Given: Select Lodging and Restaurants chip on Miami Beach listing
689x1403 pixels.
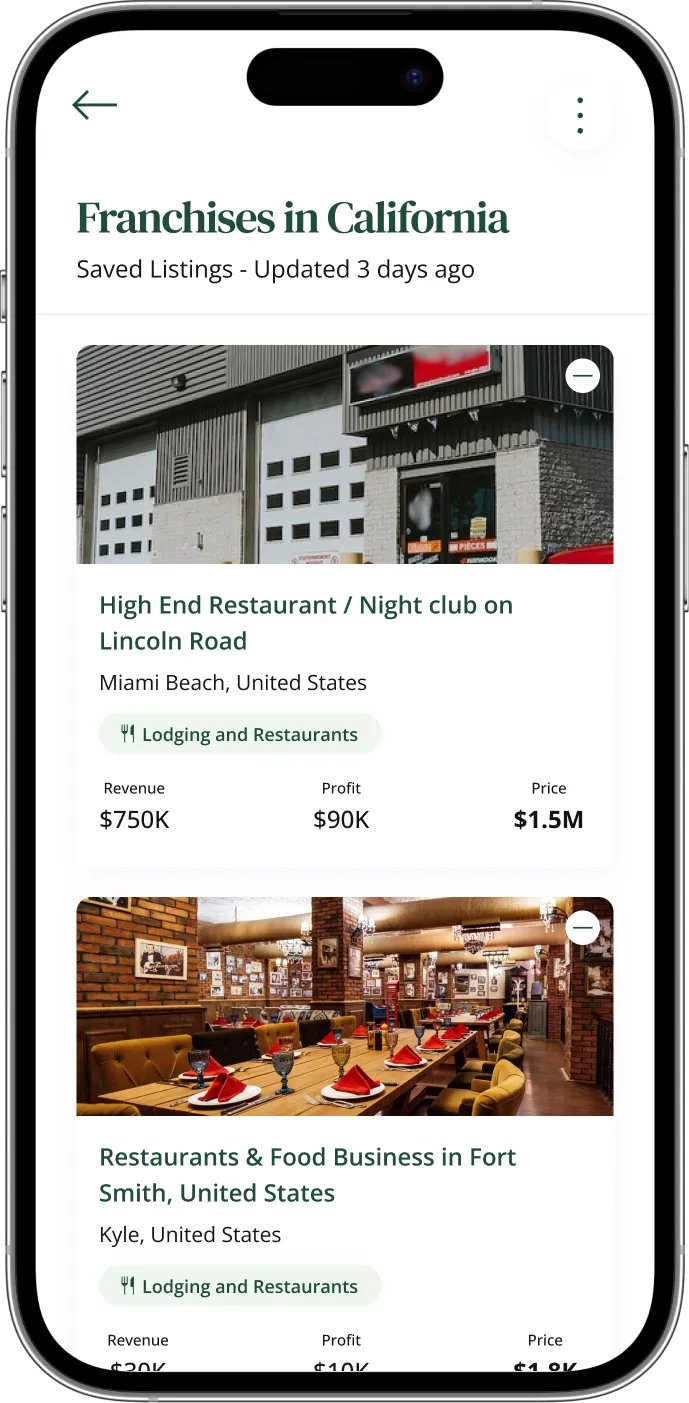Looking at the screenshot, I should (240, 734).
